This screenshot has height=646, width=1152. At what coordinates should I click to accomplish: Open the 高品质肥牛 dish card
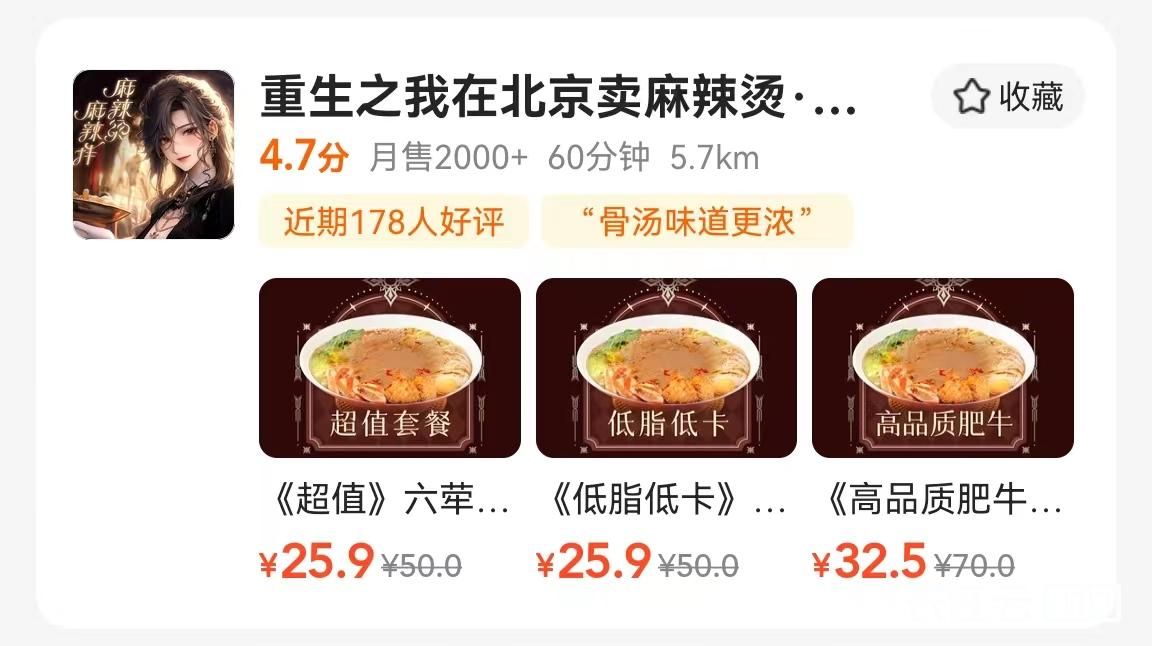(x=942, y=368)
